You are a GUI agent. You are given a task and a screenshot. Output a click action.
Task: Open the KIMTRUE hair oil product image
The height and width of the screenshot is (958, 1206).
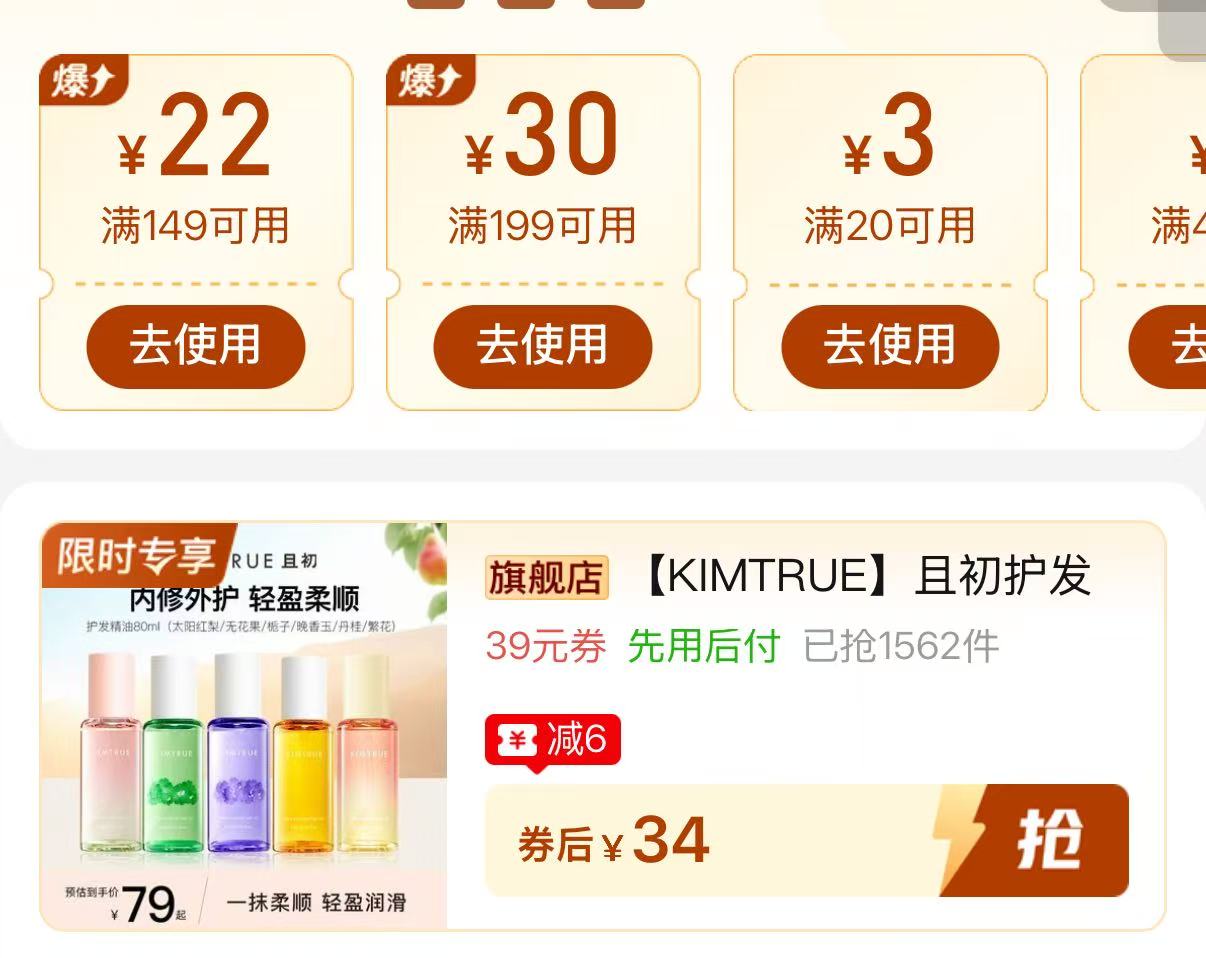(x=244, y=726)
